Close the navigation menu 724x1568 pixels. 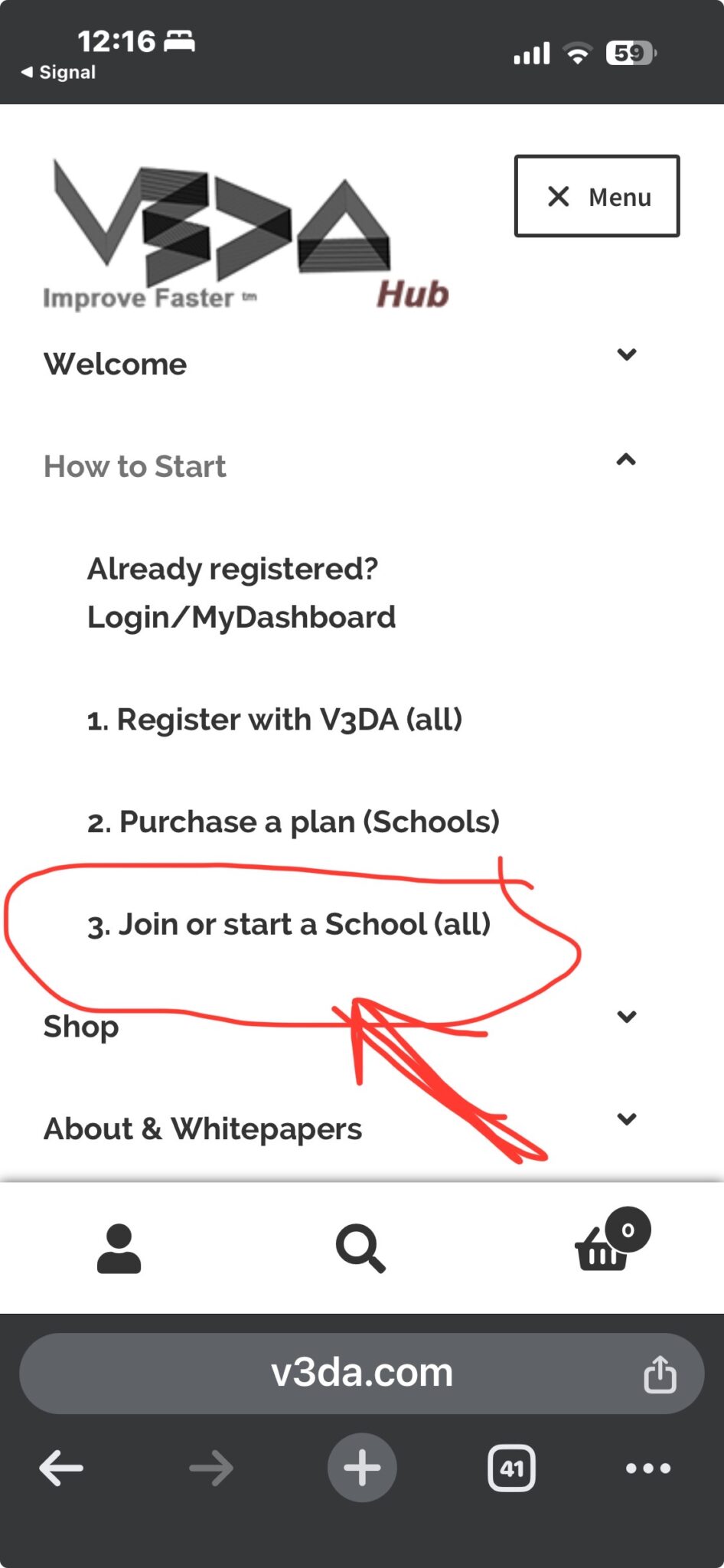click(x=596, y=196)
